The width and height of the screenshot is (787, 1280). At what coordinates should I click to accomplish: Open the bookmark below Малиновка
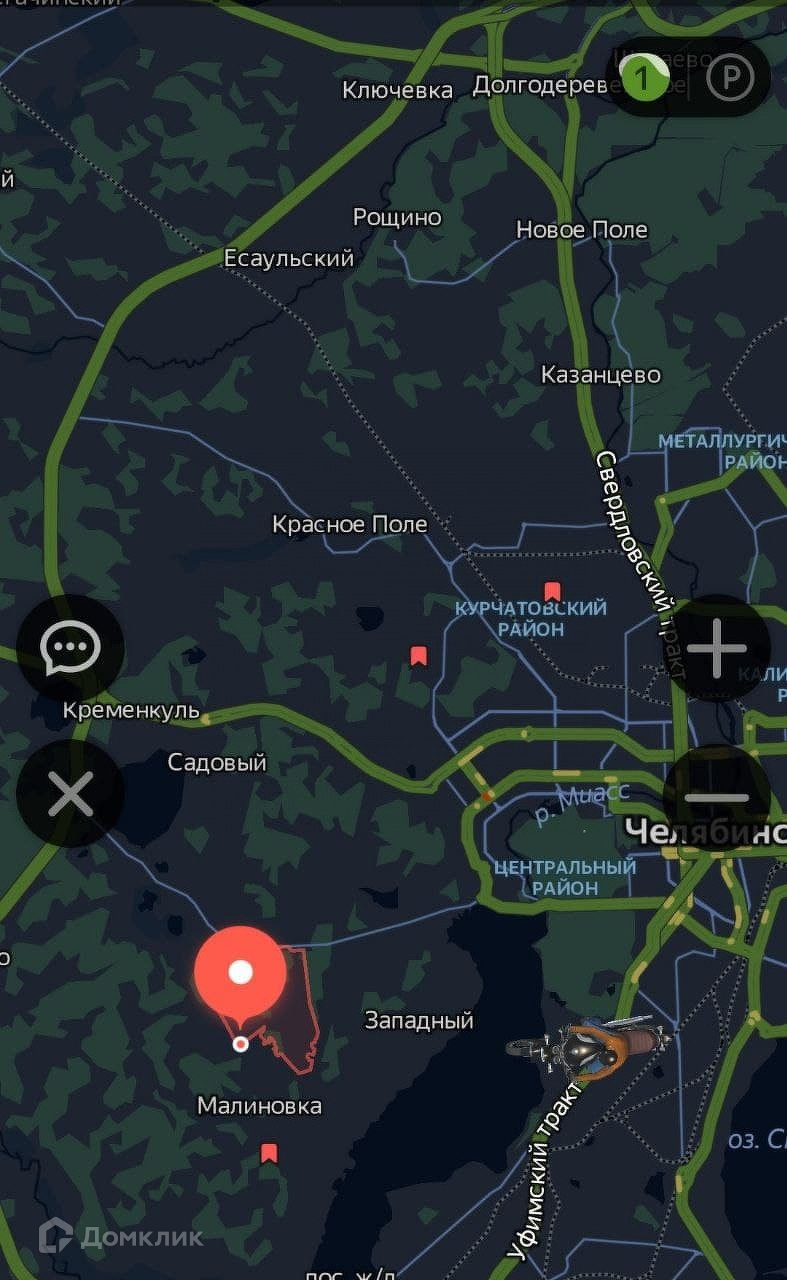pos(268,1153)
